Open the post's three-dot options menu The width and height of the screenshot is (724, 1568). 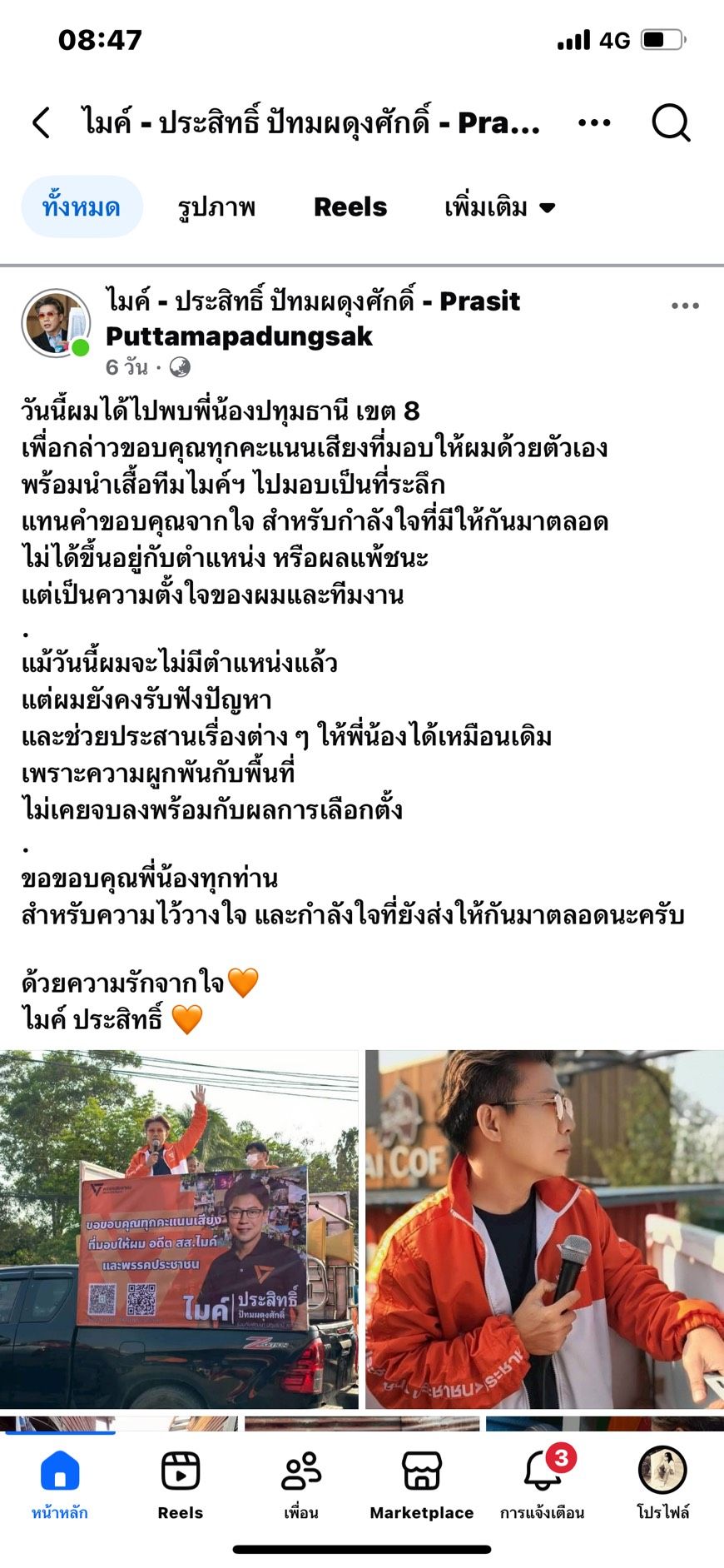(x=685, y=306)
